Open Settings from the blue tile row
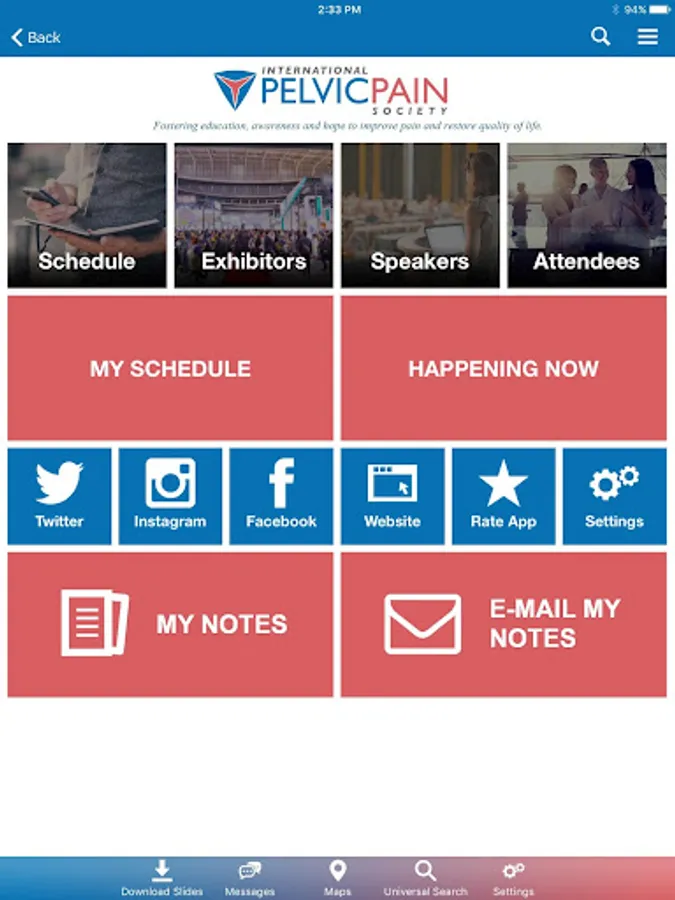 coord(614,496)
